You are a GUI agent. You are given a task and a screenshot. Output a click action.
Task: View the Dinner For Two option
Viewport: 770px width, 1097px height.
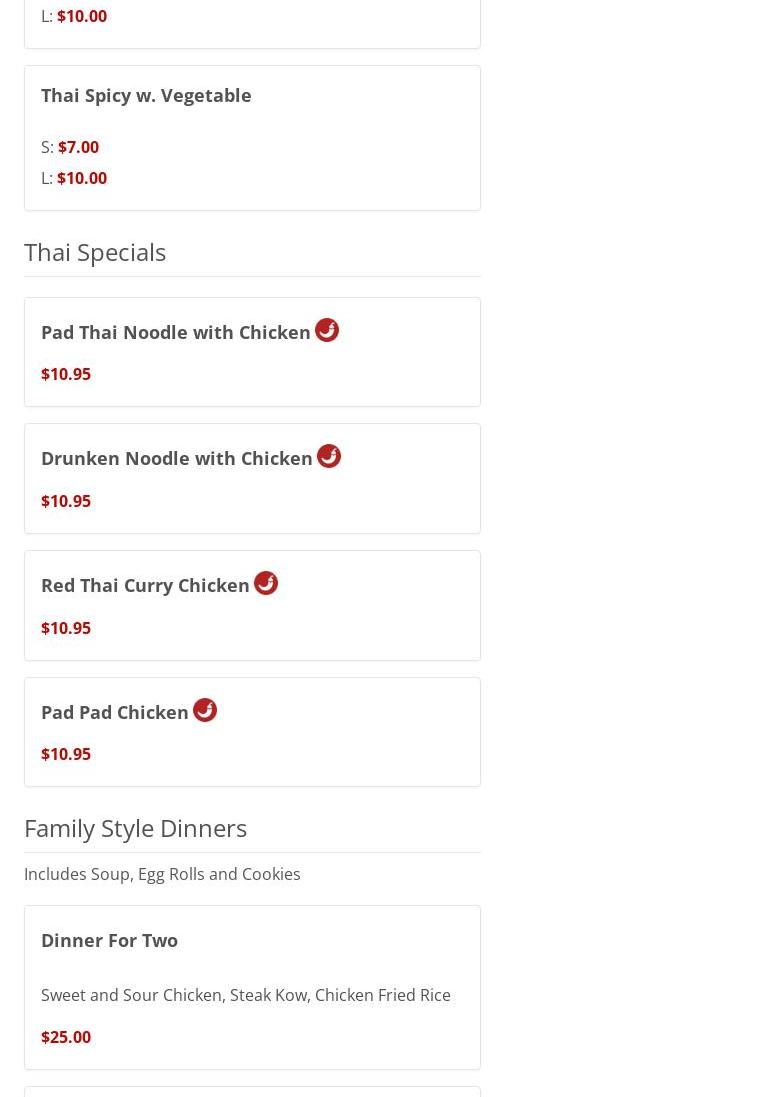point(110,941)
